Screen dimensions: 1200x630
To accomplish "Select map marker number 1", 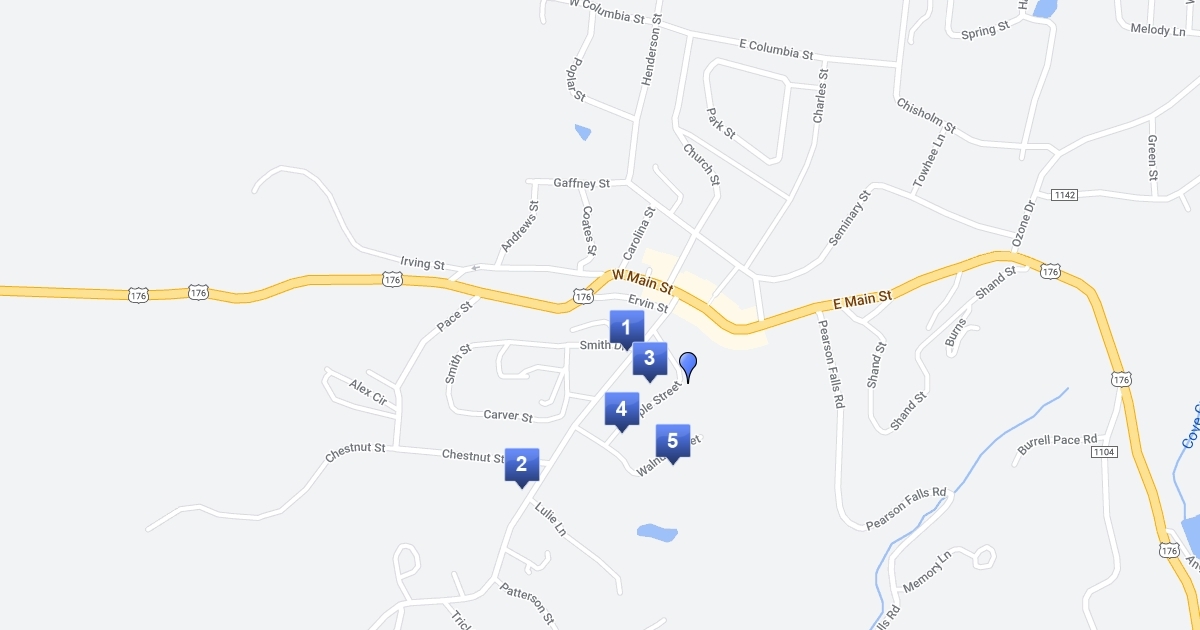I will click(626, 327).
